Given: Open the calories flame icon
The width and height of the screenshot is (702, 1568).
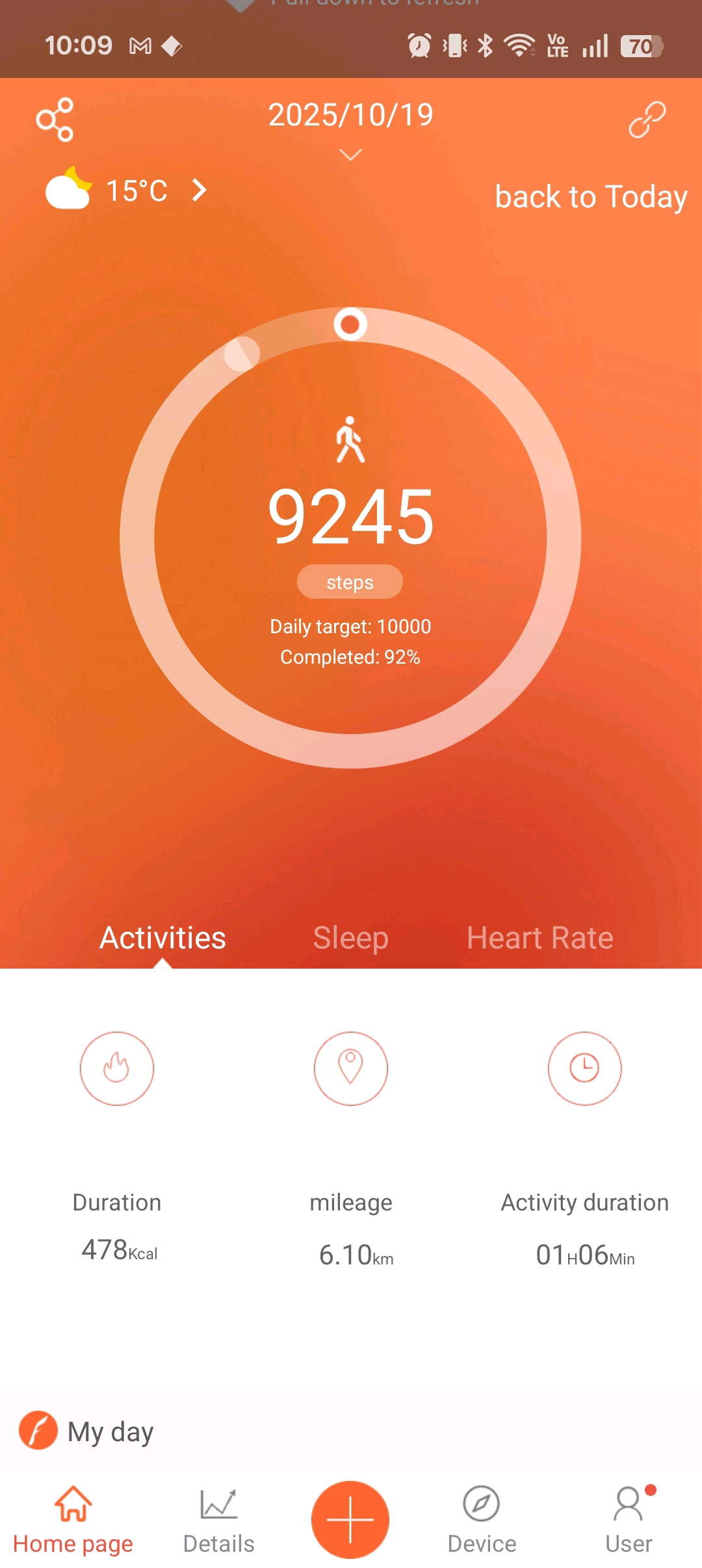Looking at the screenshot, I should click(x=117, y=1068).
